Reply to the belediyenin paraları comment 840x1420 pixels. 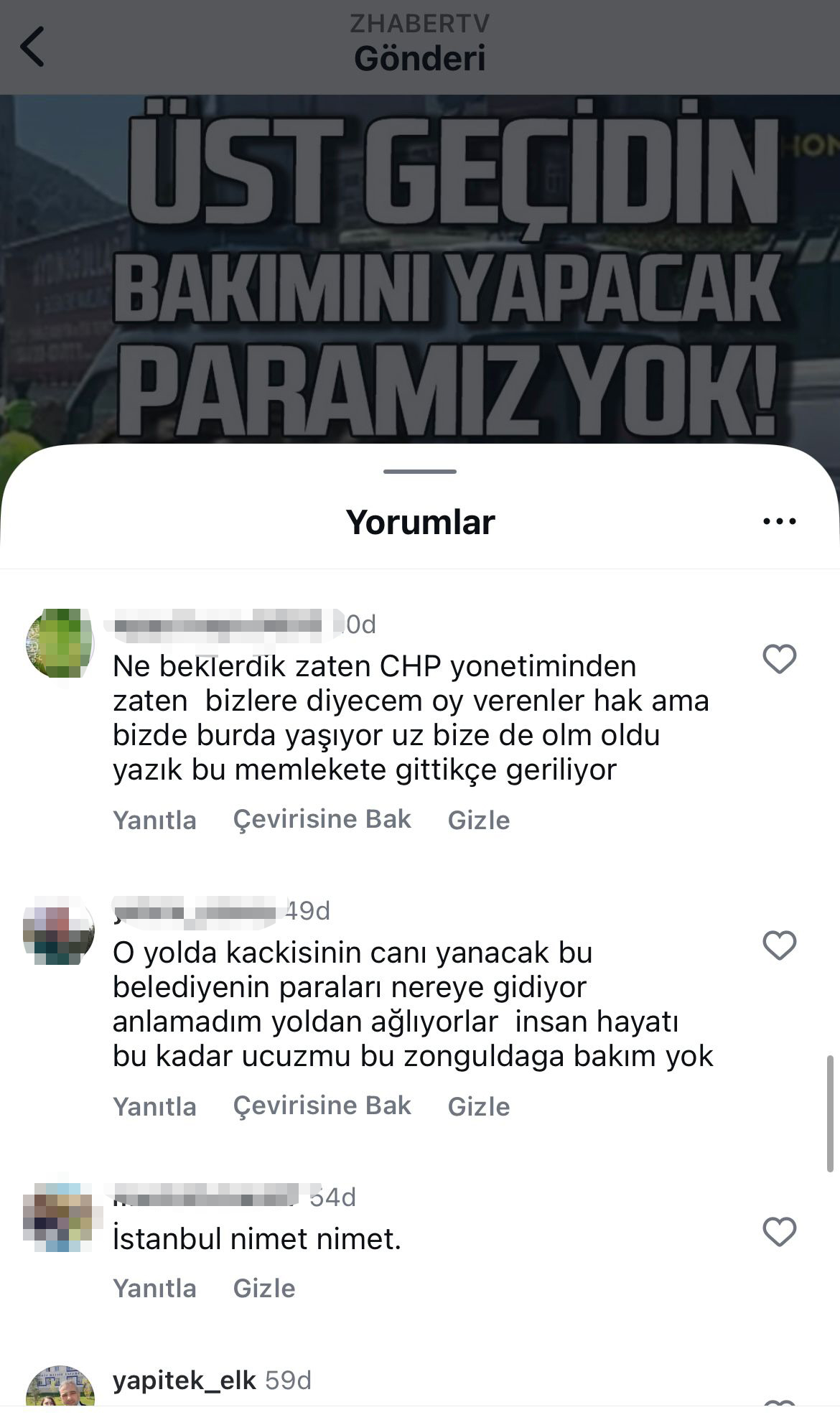(x=154, y=1106)
